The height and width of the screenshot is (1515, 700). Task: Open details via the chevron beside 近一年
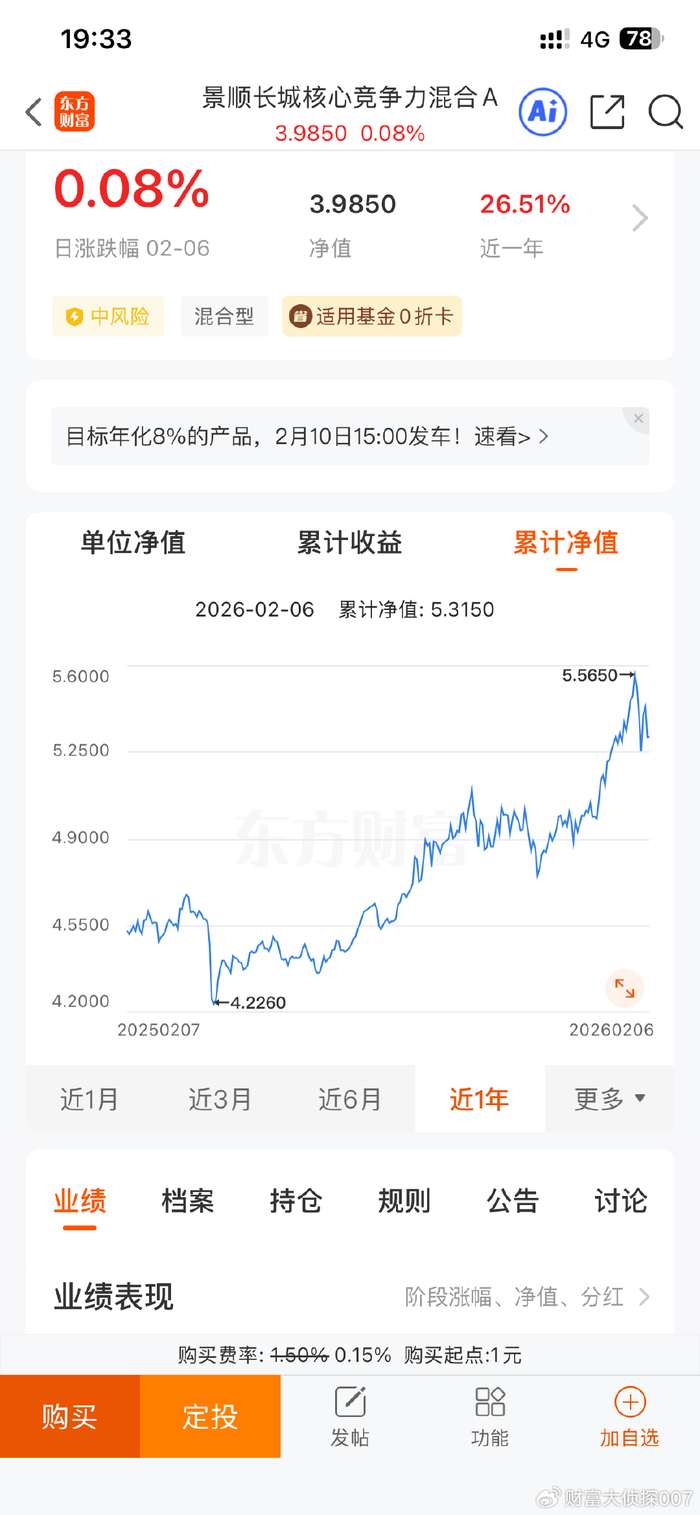coord(640,218)
